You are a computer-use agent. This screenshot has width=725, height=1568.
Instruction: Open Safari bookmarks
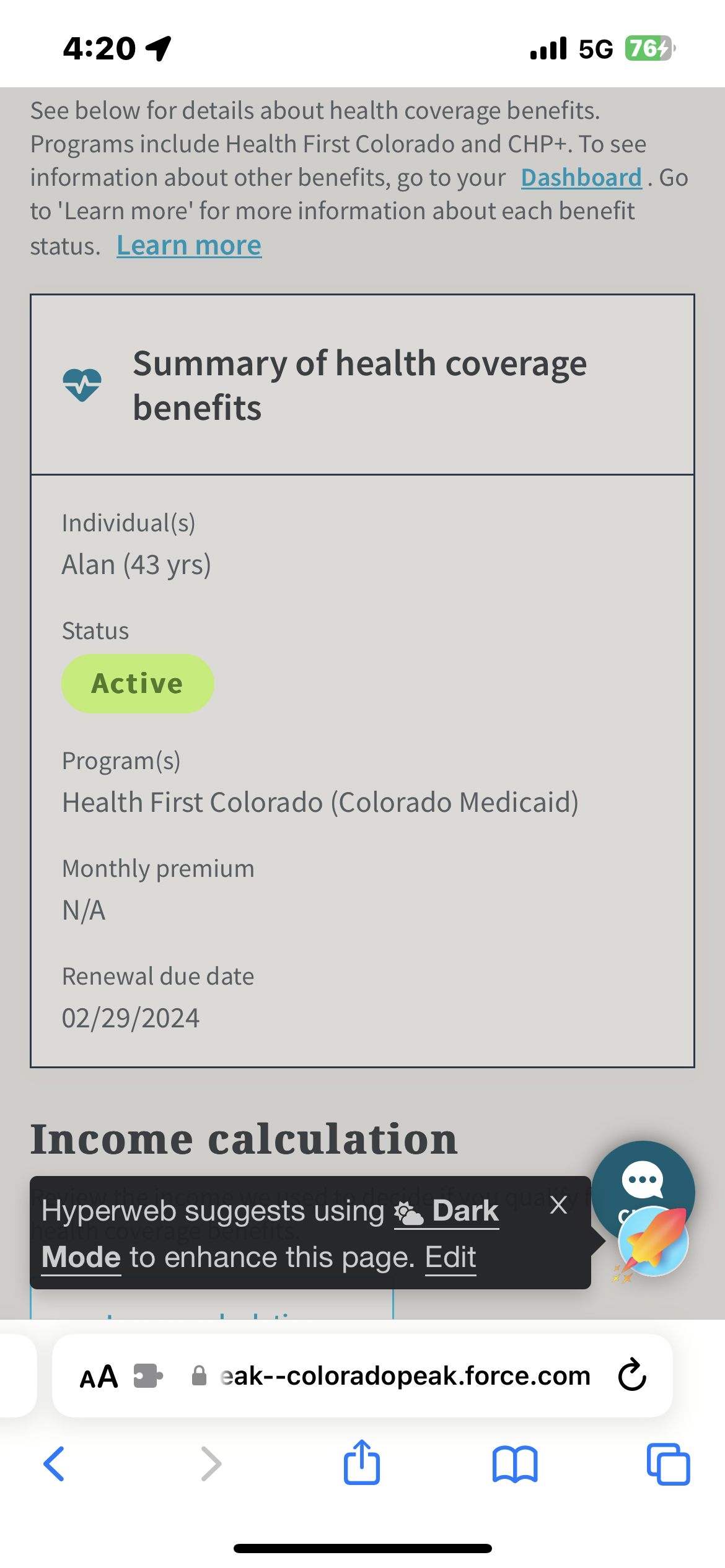pyautogui.click(x=515, y=1464)
